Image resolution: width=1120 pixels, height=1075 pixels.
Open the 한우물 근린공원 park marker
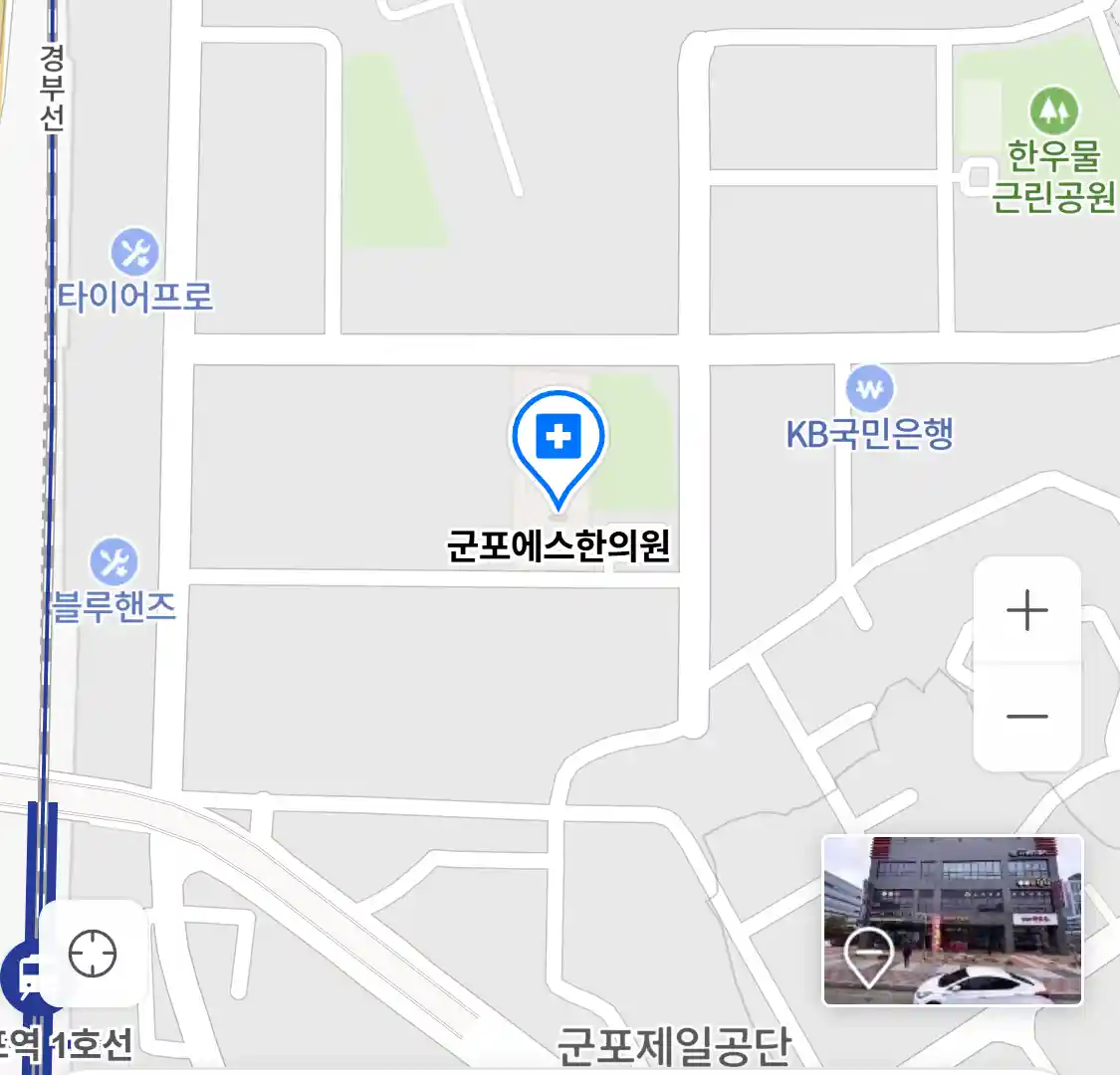point(1053,110)
